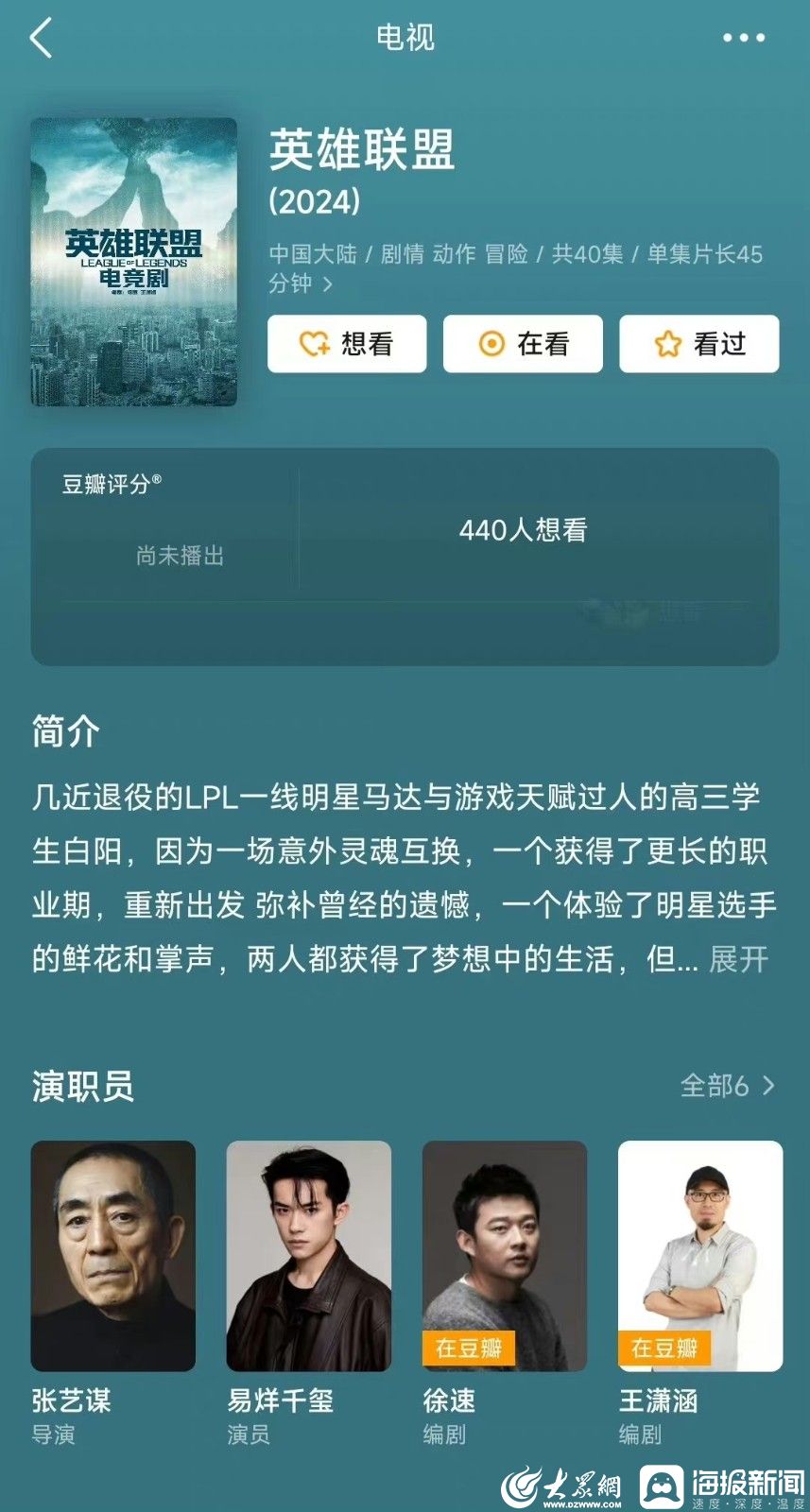Open director 张艺谋's profile
This screenshot has height=1512, width=810.
coord(113,1256)
